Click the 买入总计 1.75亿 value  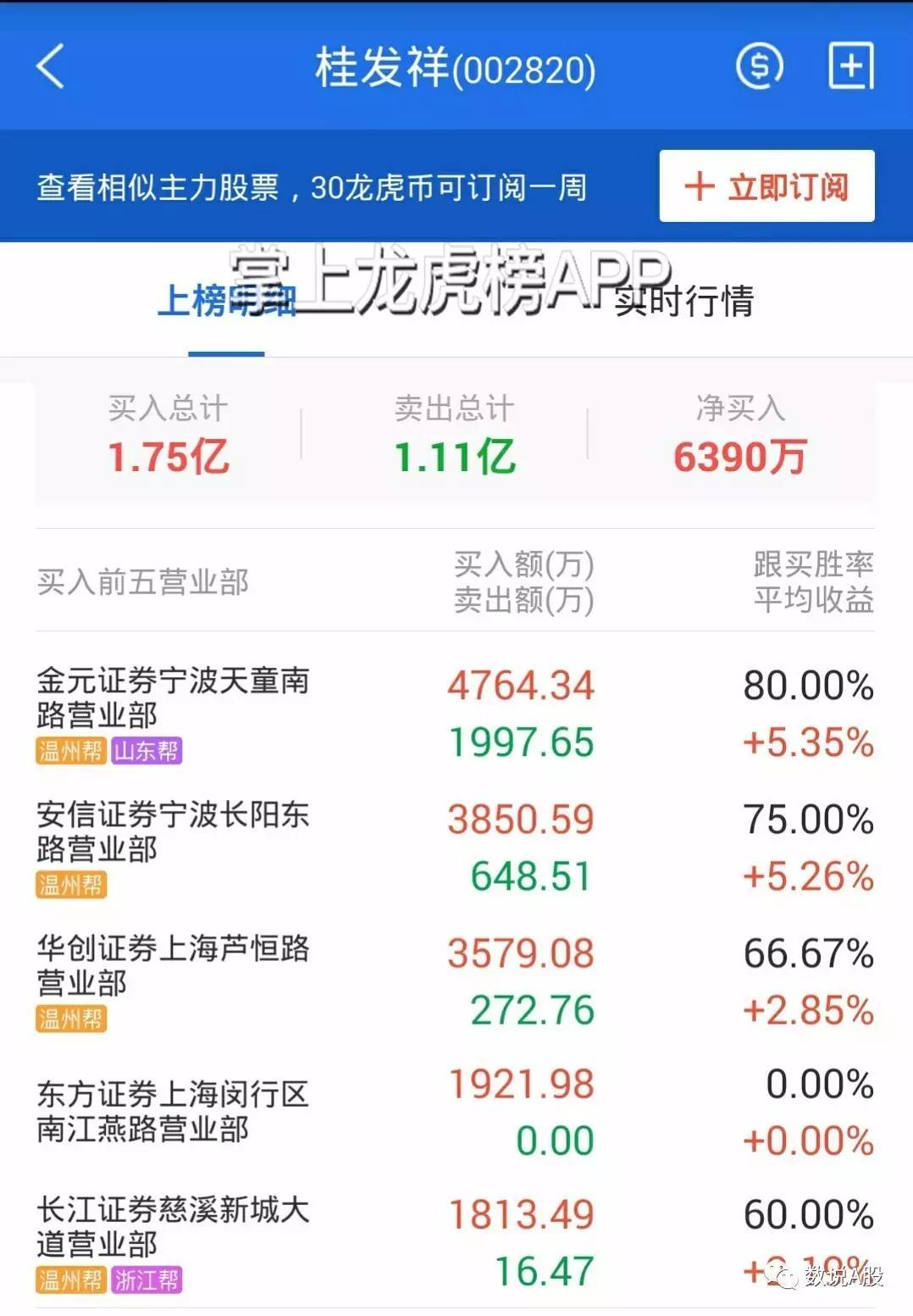click(x=169, y=458)
